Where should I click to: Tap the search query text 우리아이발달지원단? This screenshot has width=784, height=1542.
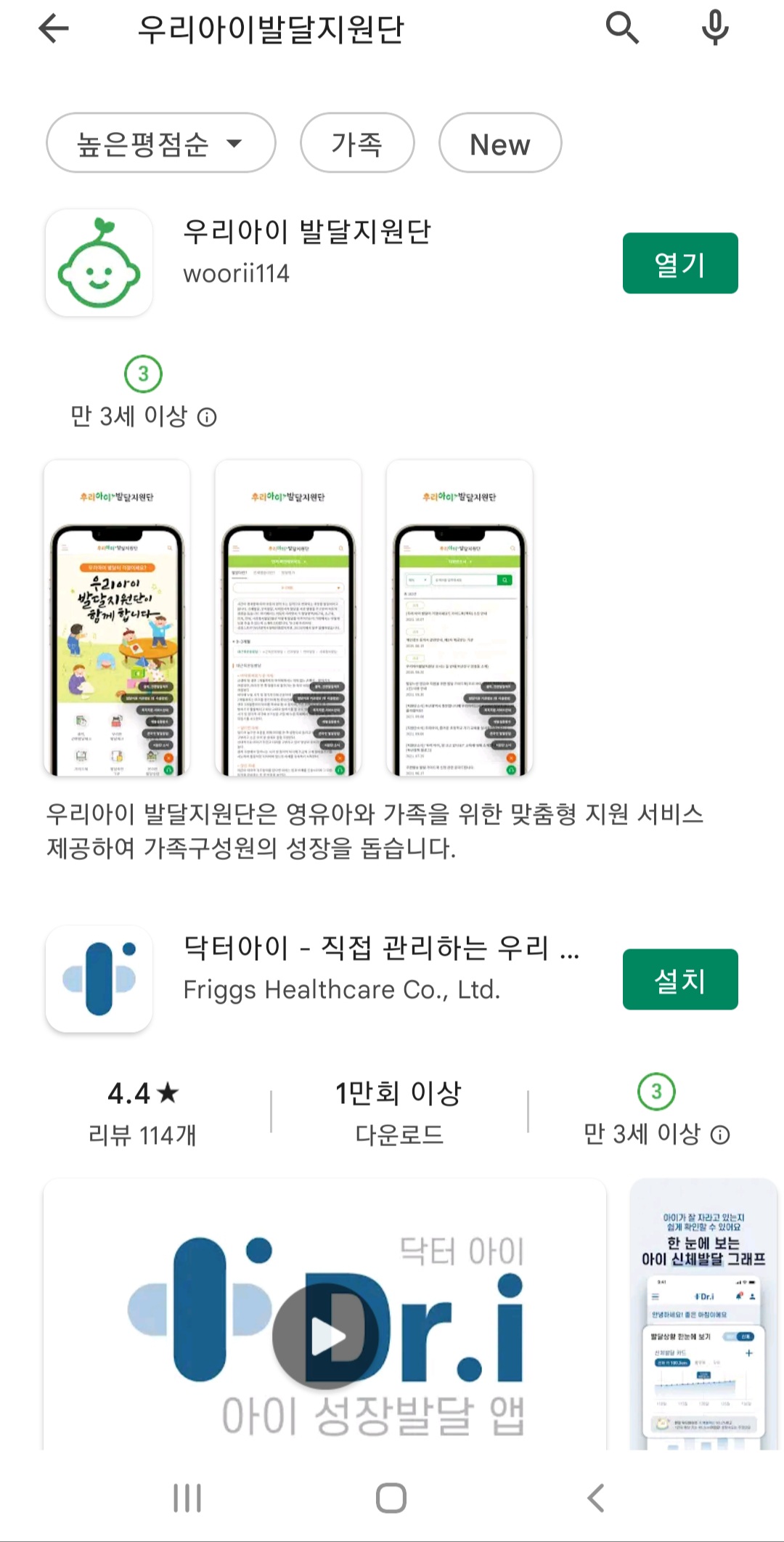tap(271, 31)
